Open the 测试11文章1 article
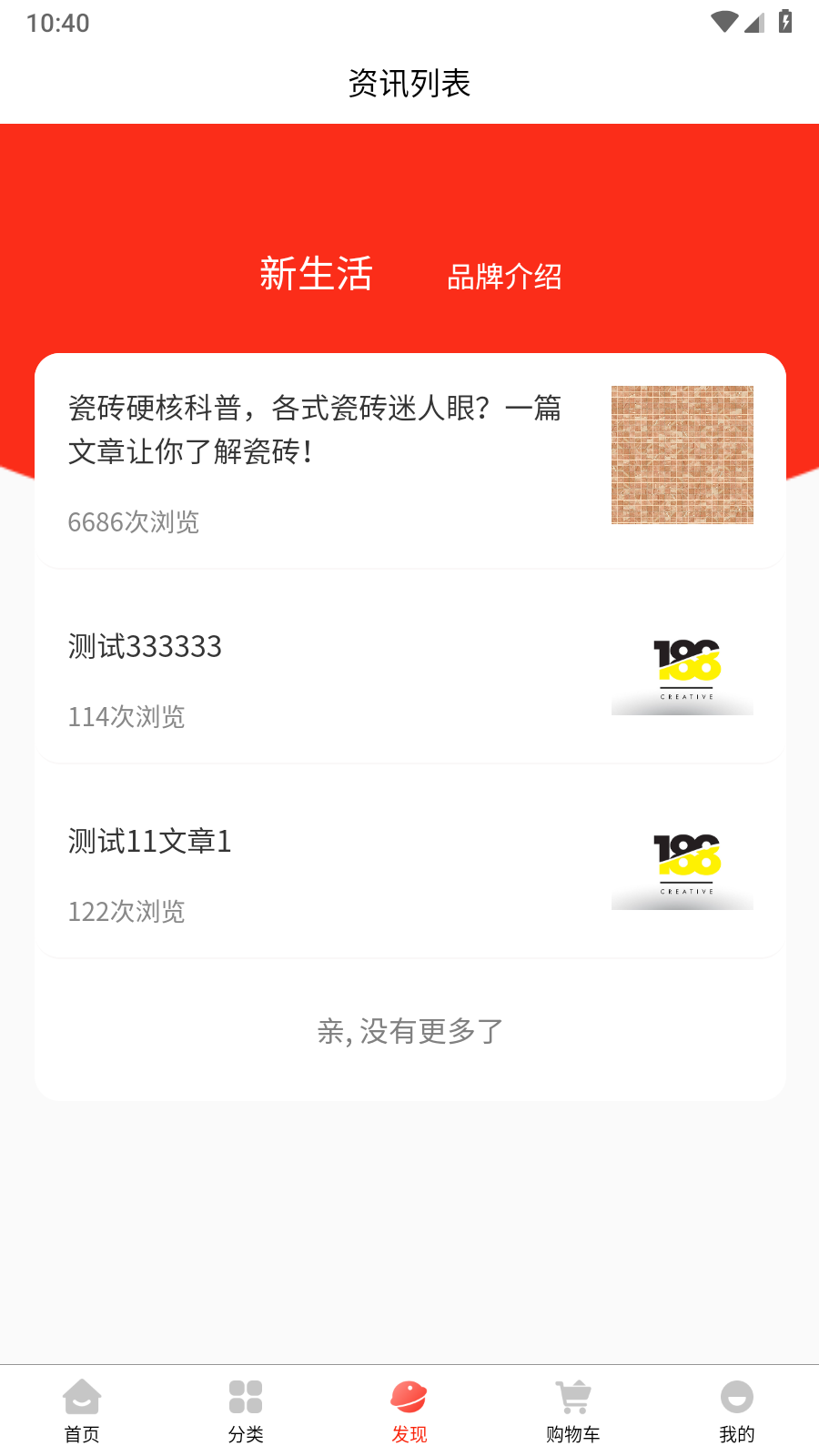The width and height of the screenshot is (819, 1456). pos(150,842)
